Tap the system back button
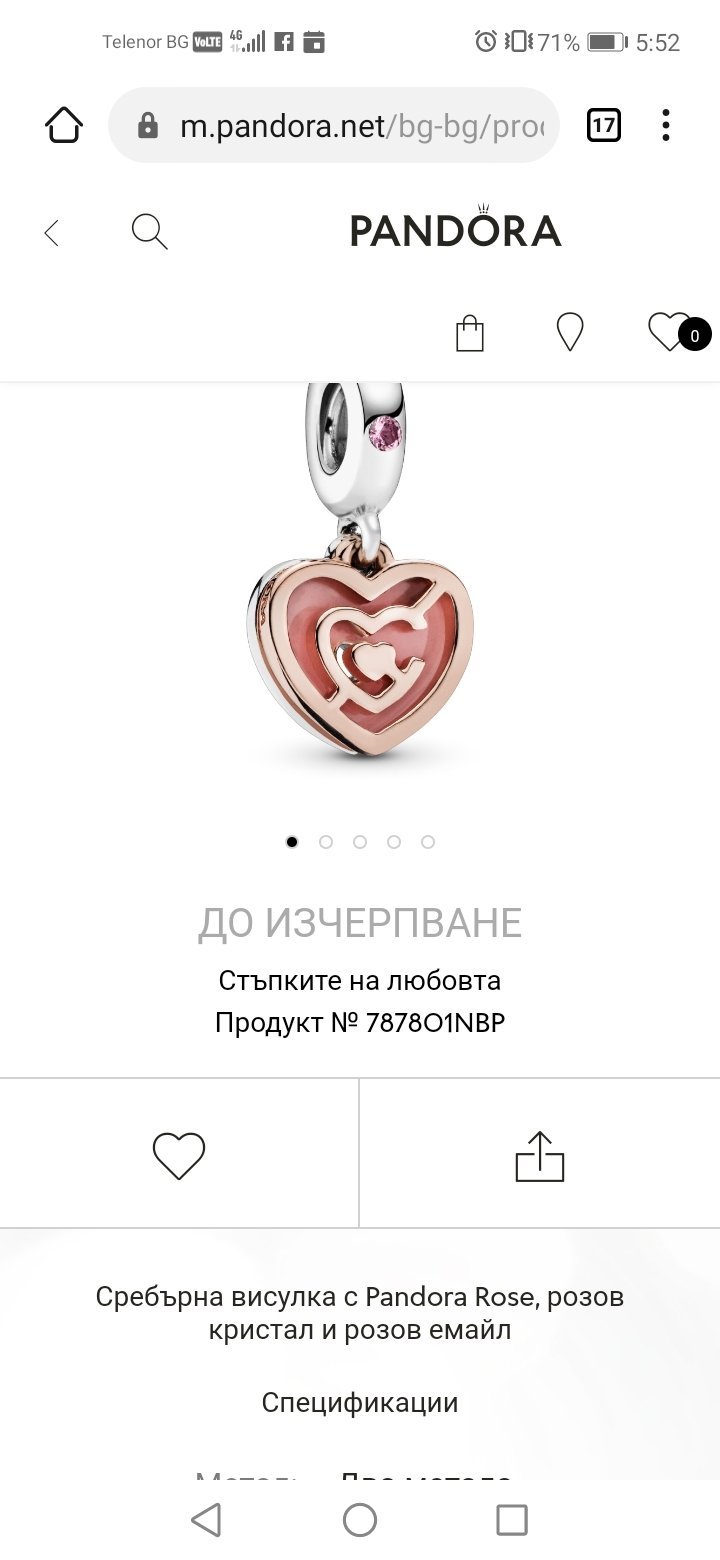Viewport: 720px width, 1560px height. click(x=206, y=1520)
